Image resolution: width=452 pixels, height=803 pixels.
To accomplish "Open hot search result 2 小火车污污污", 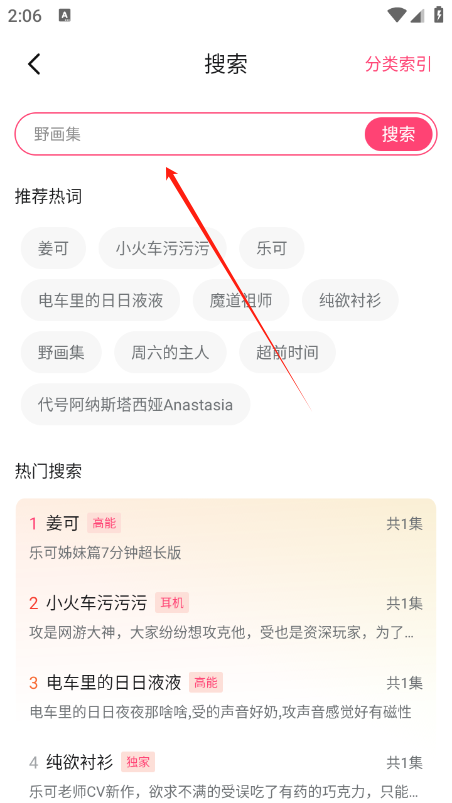I will point(226,618).
